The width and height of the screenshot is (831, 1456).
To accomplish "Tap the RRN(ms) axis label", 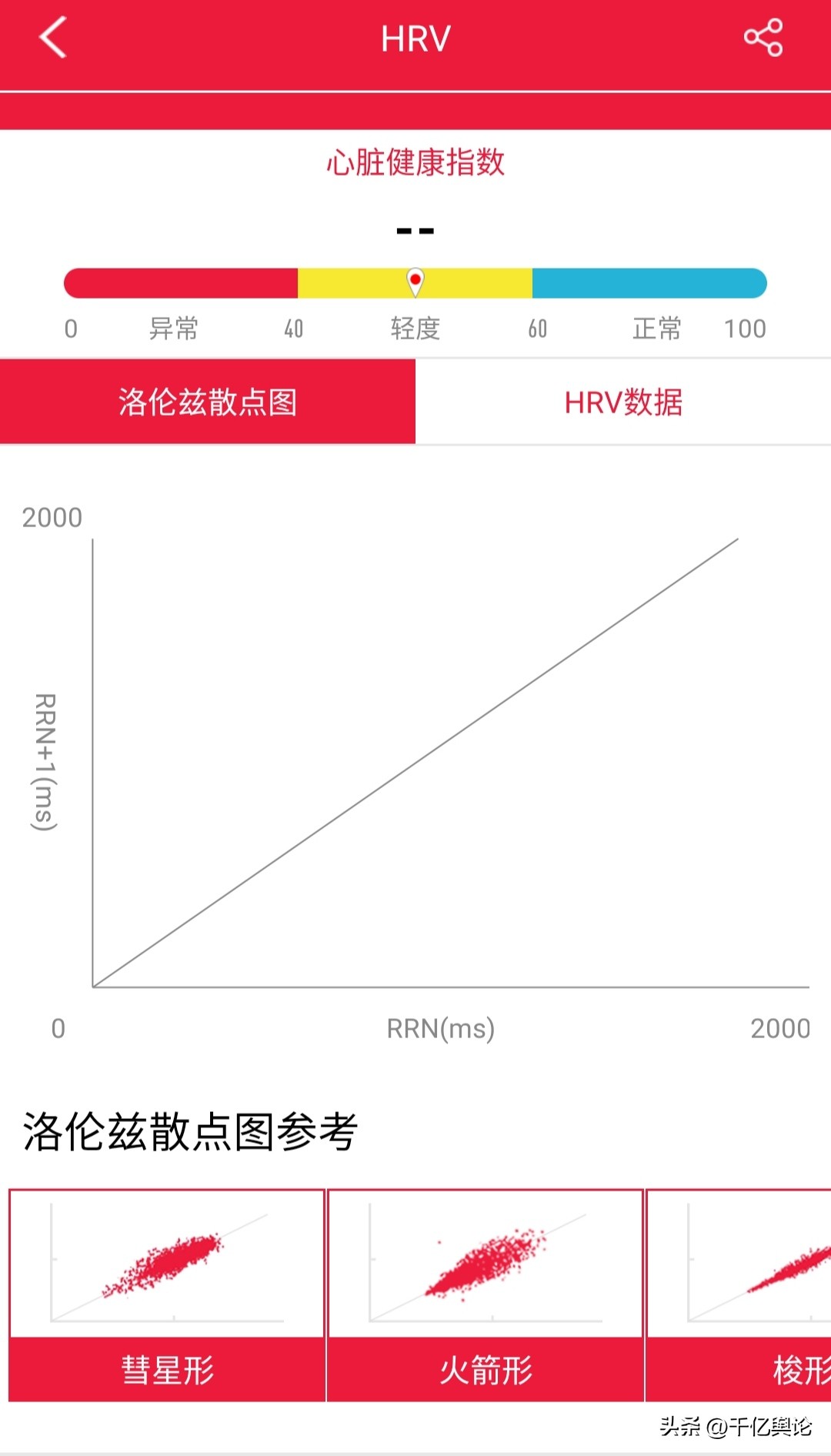I will coord(440,1028).
